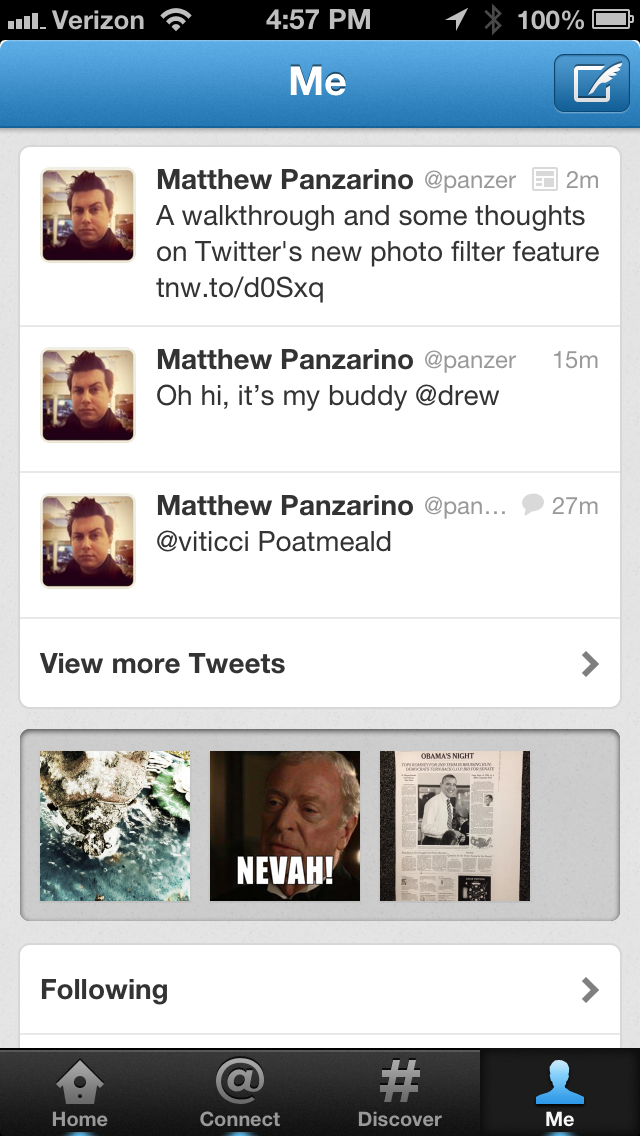This screenshot has width=640, height=1136.
Task: Open the Obama's Night newspaper photo
Action: click(x=455, y=826)
